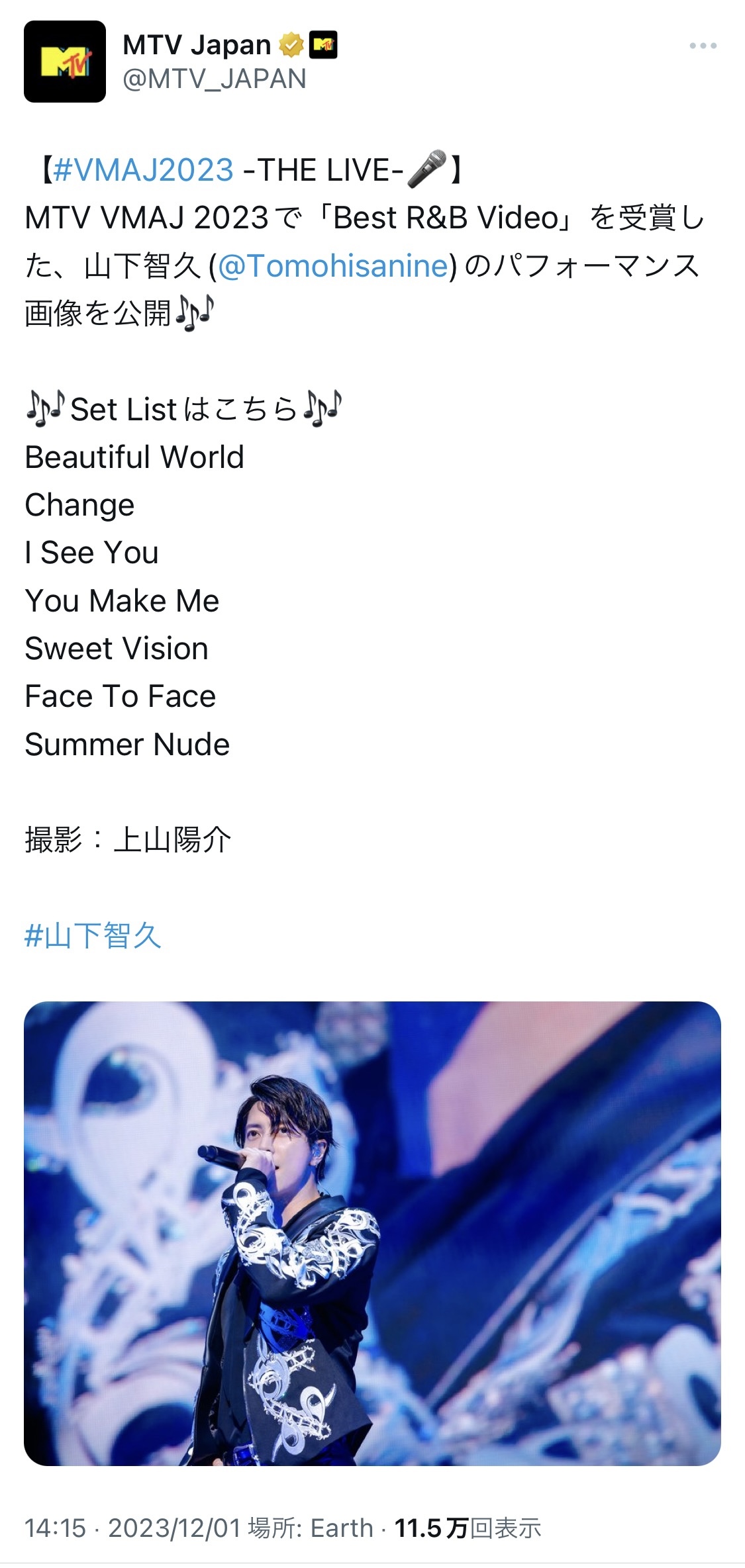Tap the MTV affiliation badge
The width and height of the screenshot is (745, 1568).
point(323,45)
